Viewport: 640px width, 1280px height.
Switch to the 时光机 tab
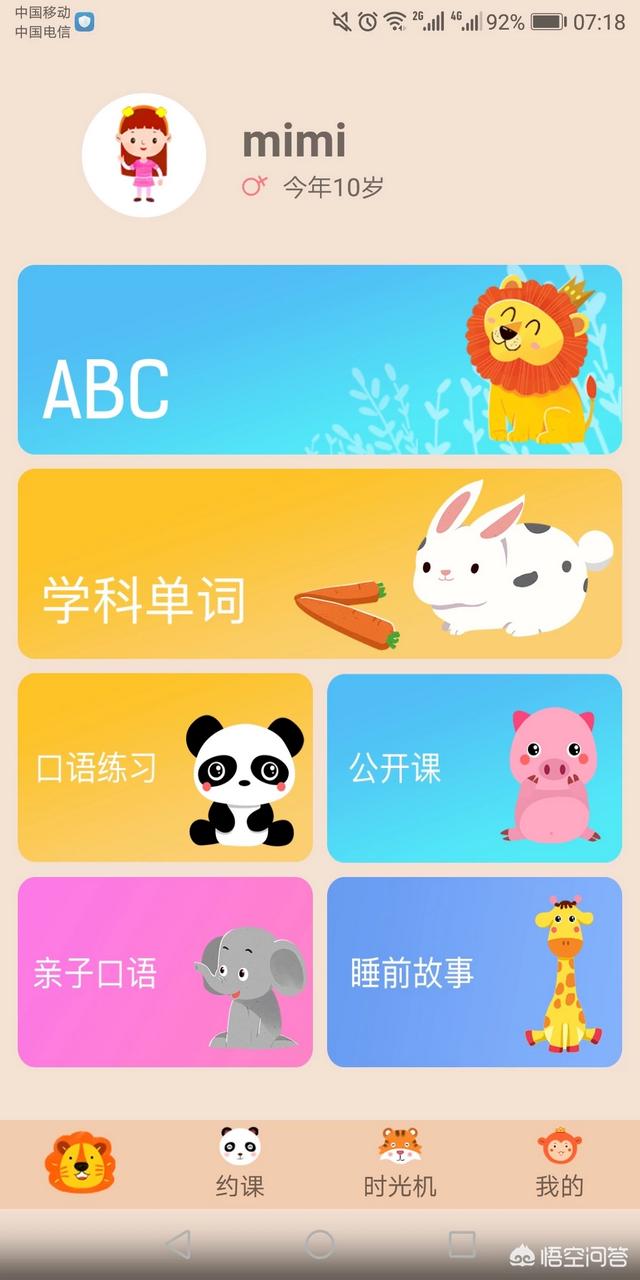tap(400, 1164)
